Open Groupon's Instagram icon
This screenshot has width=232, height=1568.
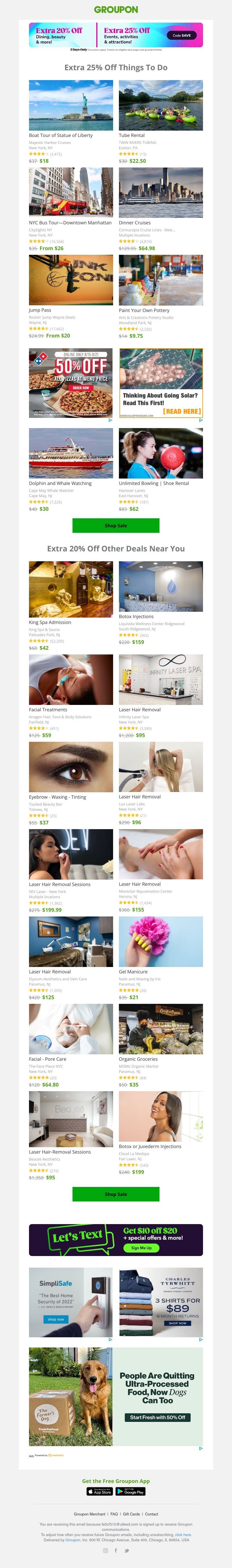[x=105, y=1550]
